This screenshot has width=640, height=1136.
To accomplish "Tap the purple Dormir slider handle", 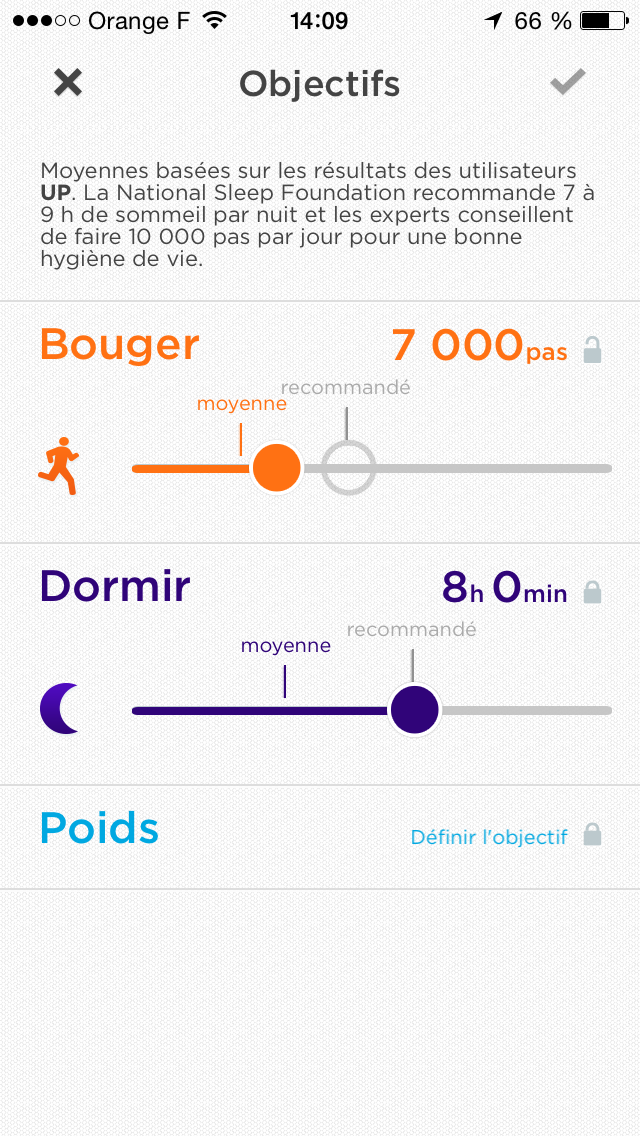I will pos(414,710).
